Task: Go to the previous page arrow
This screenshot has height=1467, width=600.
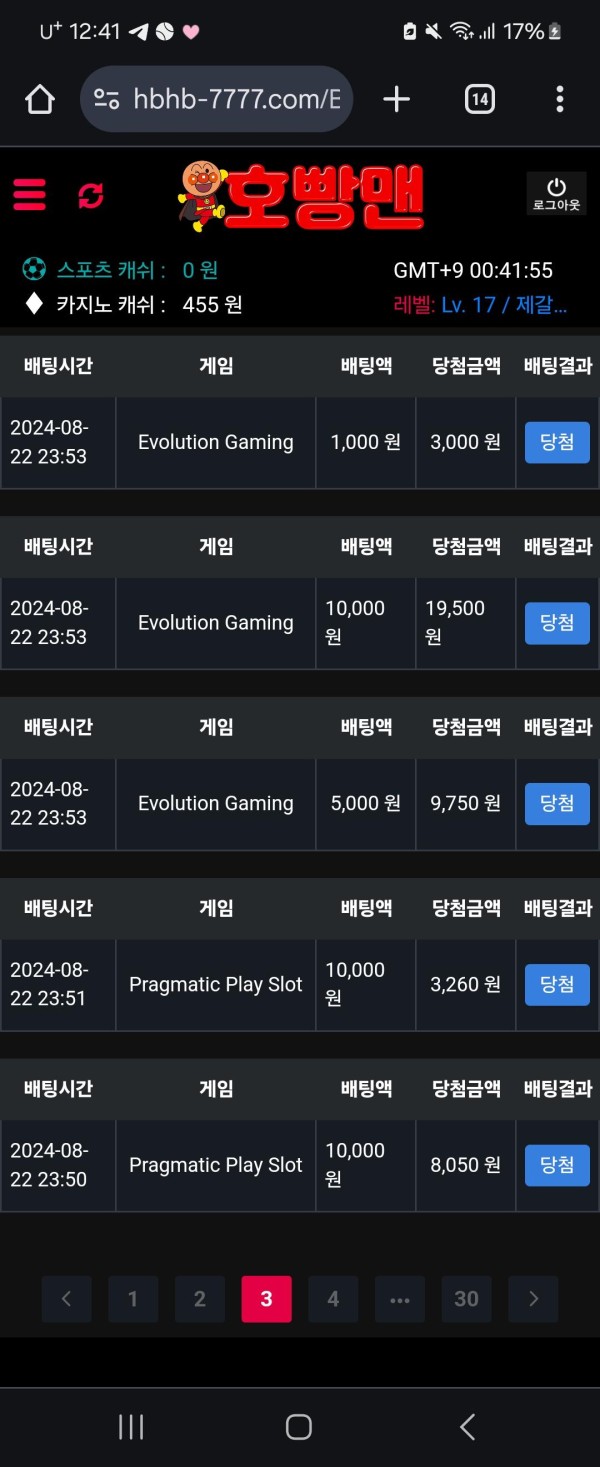Action: (x=67, y=1299)
